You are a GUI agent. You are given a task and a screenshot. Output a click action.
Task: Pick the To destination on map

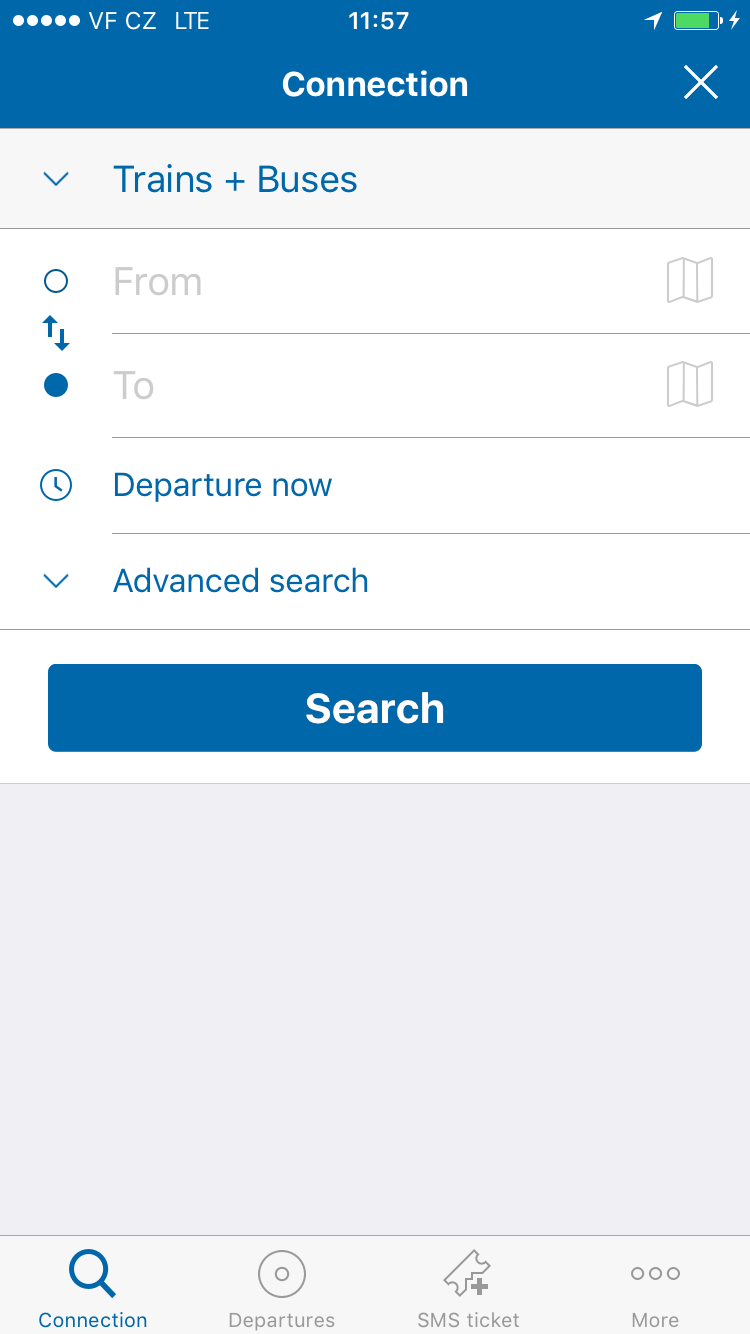tap(690, 384)
